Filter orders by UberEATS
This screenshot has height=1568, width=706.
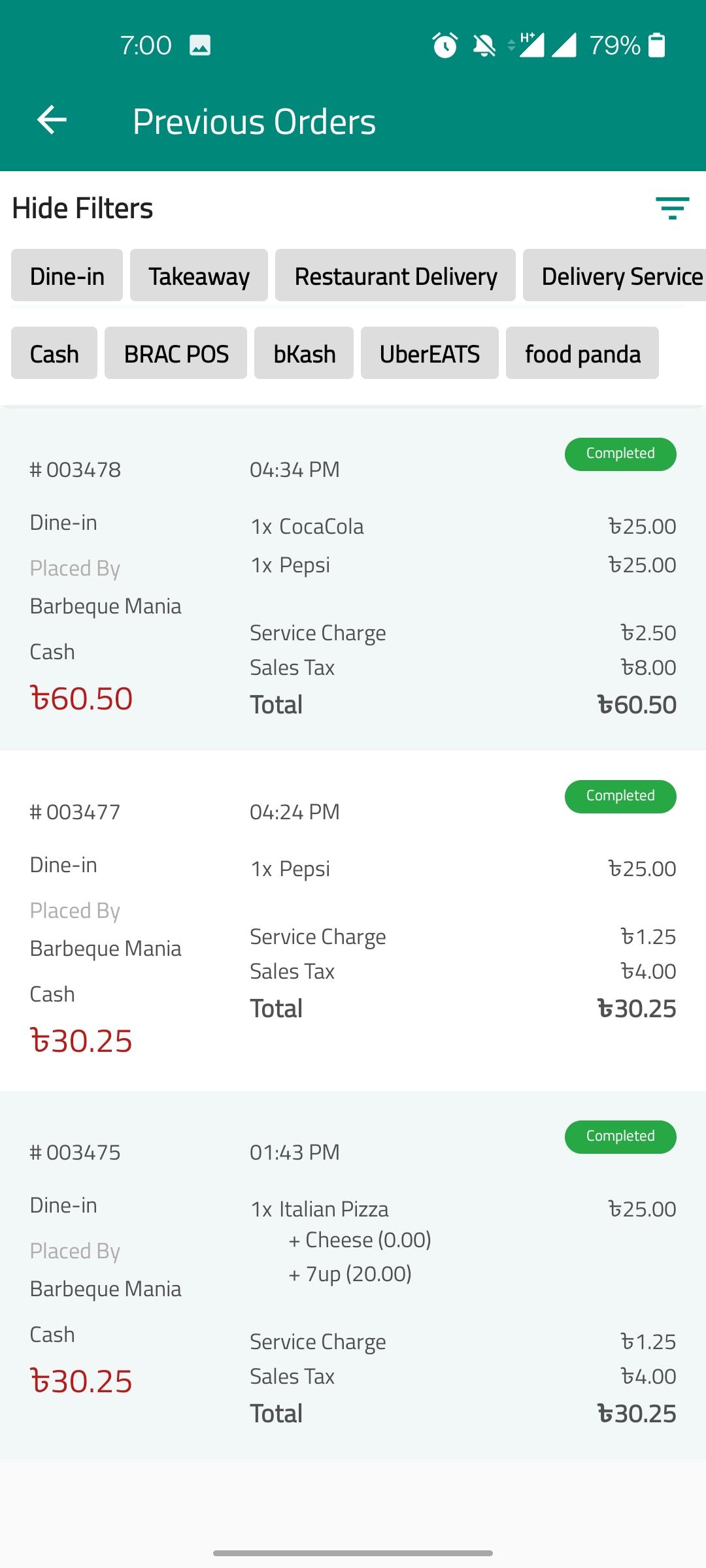point(429,353)
